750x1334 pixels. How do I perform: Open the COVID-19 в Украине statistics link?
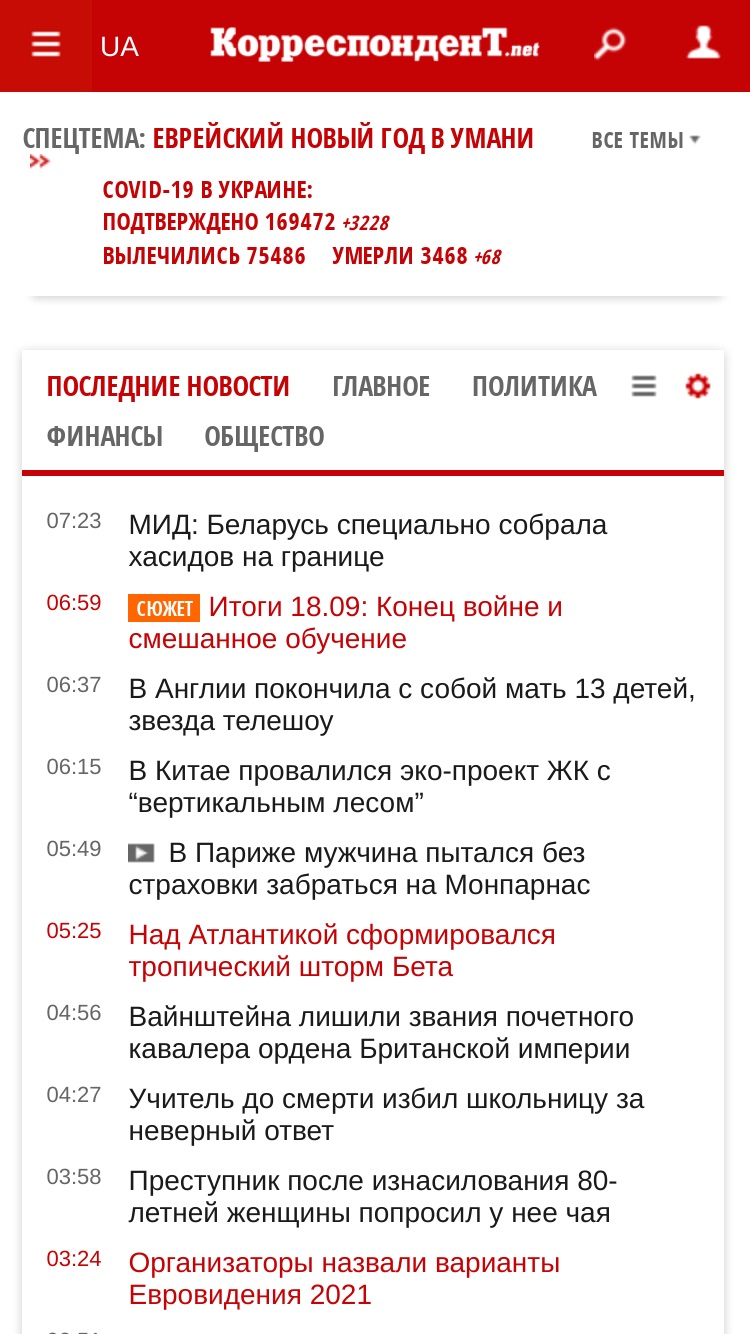click(x=208, y=190)
